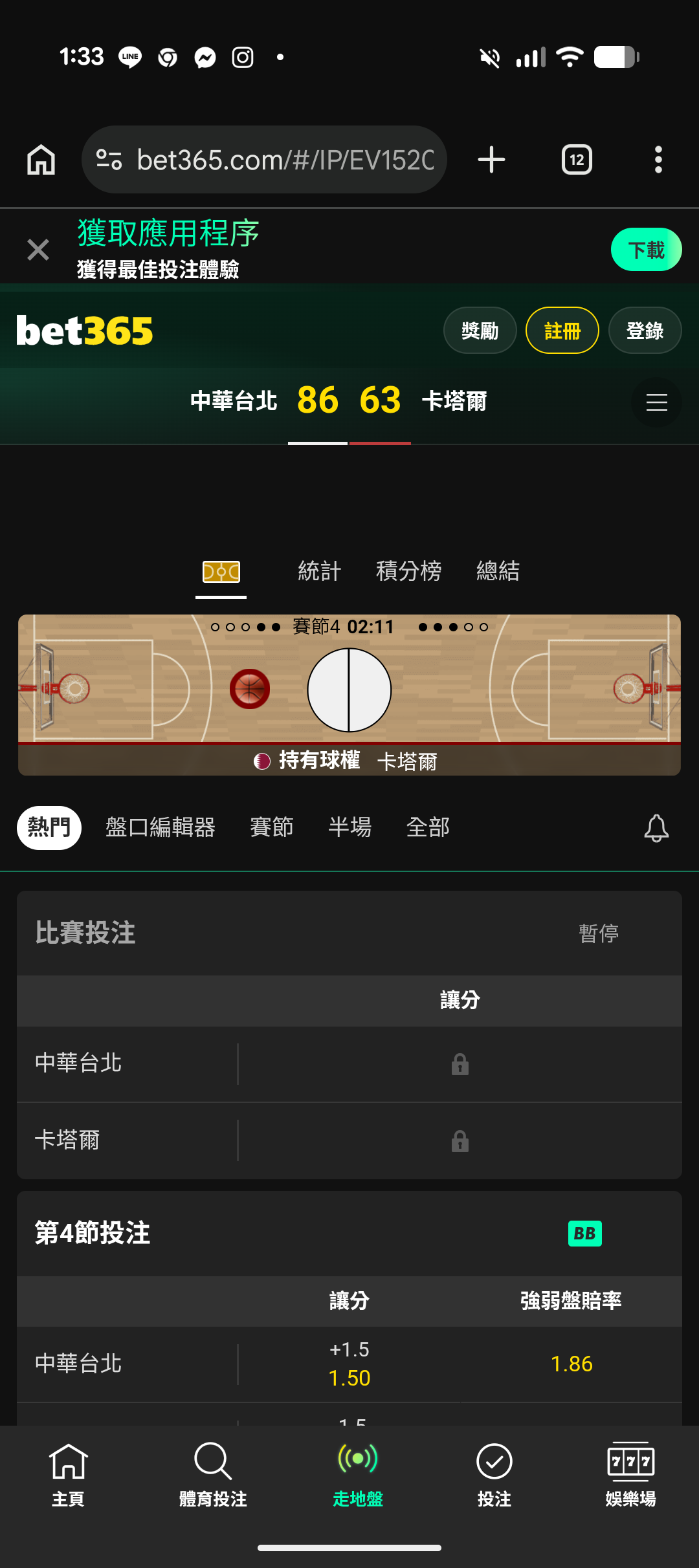Tap the match alerts bell icon
Image resolution: width=699 pixels, height=1568 pixels.
[x=656, y=828]
